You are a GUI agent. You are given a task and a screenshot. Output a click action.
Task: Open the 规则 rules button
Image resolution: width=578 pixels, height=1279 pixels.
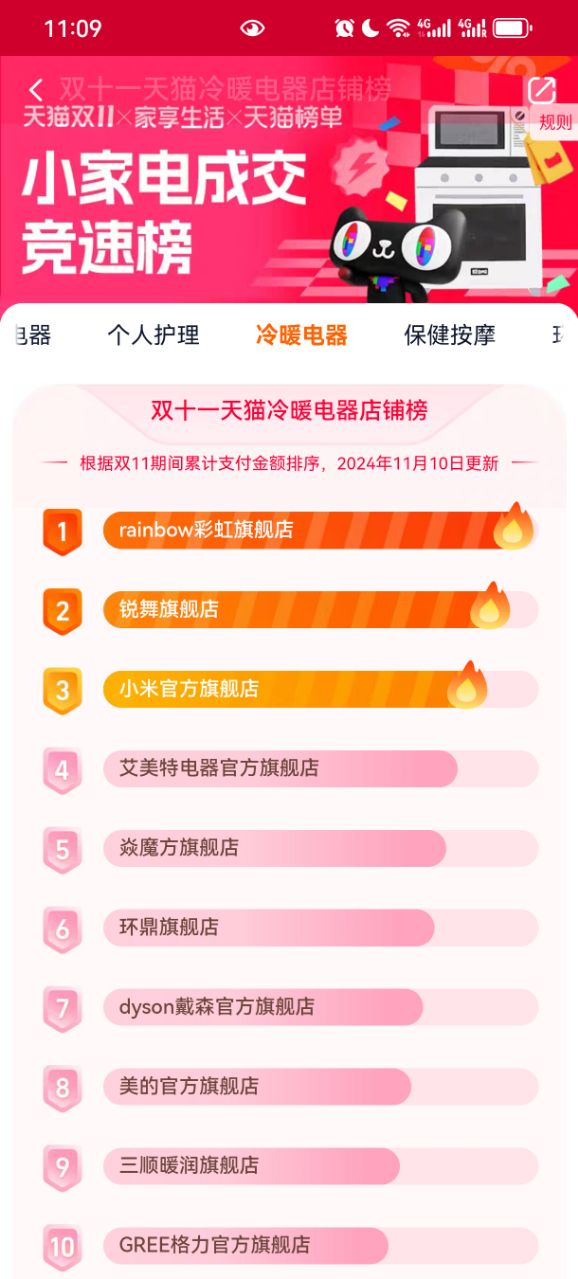(x=556, y=123)
